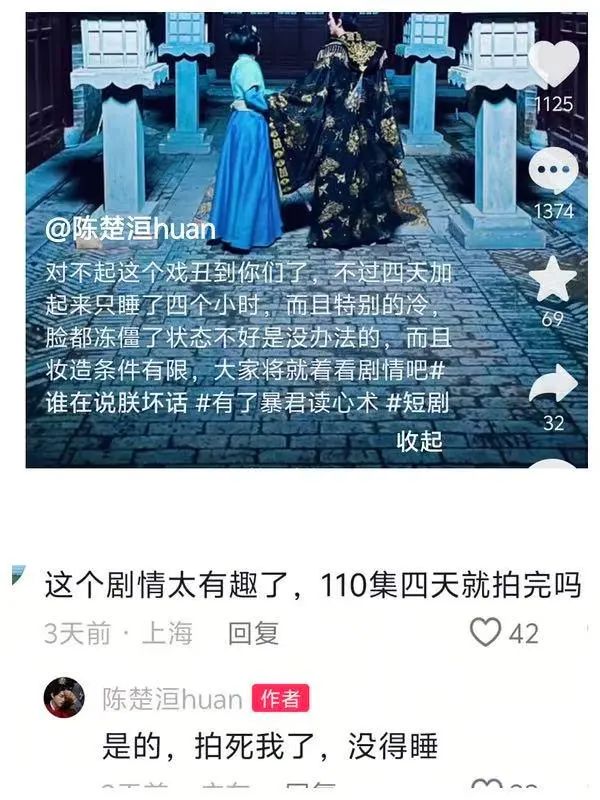The height and width of the screenshot is (800, 600).
Task: Open 陈楚洹huan's name above the 是的，拍死我了 reply
Action: coord(172,698)
